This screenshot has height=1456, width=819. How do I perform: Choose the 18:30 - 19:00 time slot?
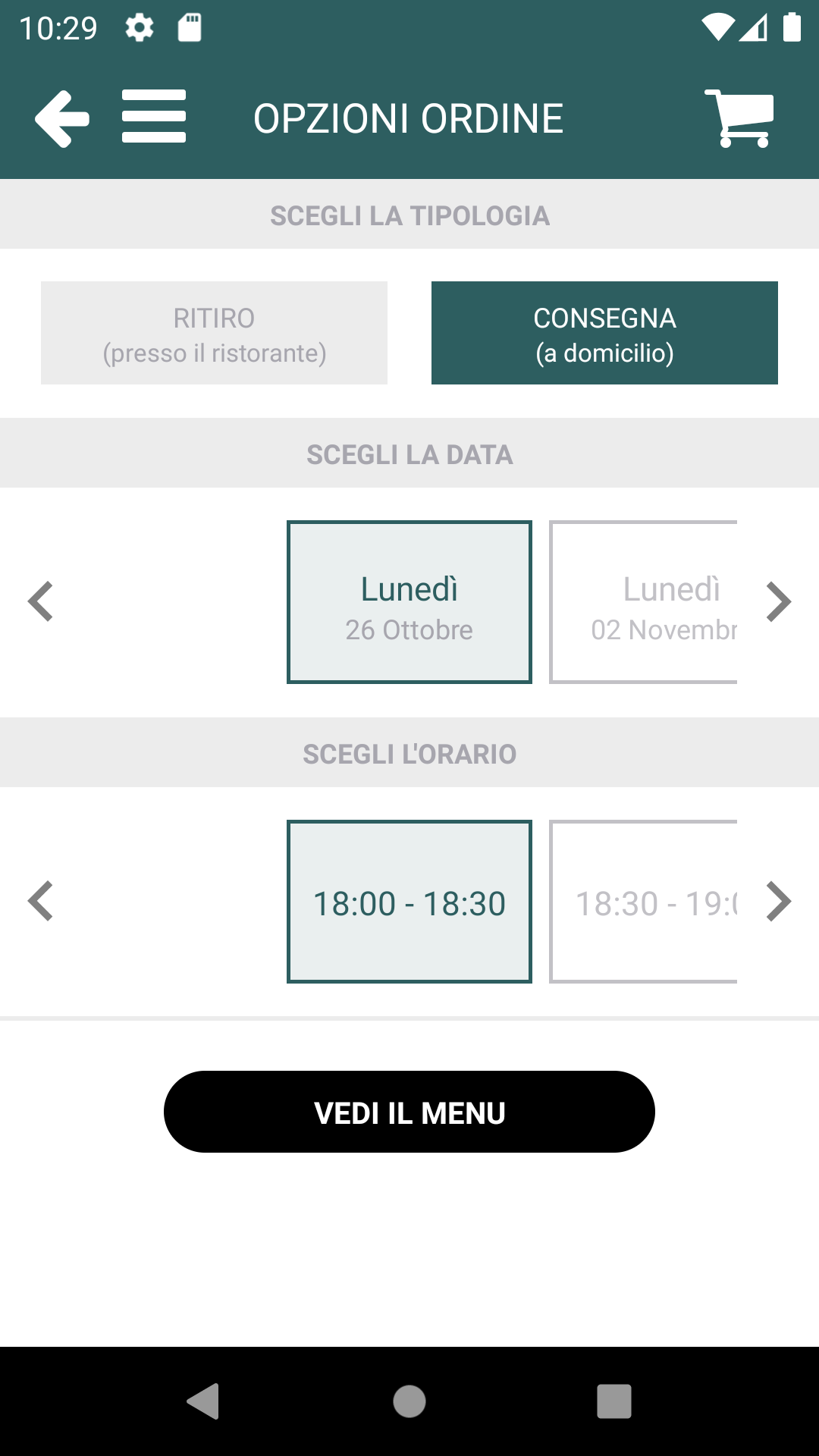643,902
